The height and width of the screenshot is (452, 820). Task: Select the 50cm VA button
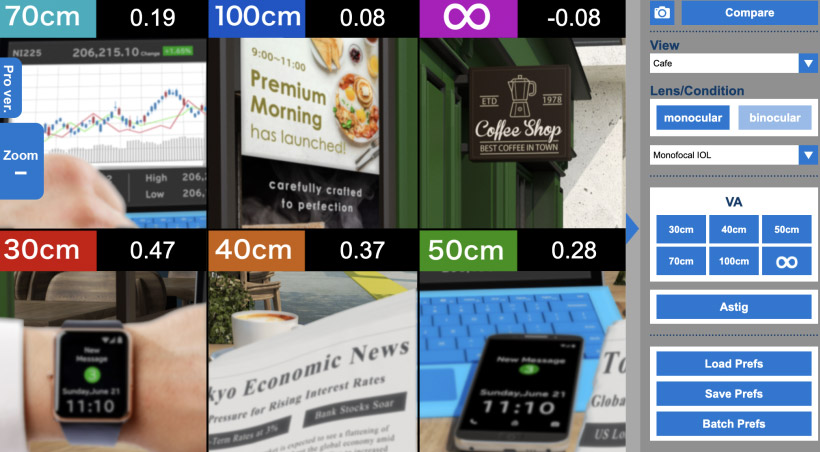coord(786,230)
